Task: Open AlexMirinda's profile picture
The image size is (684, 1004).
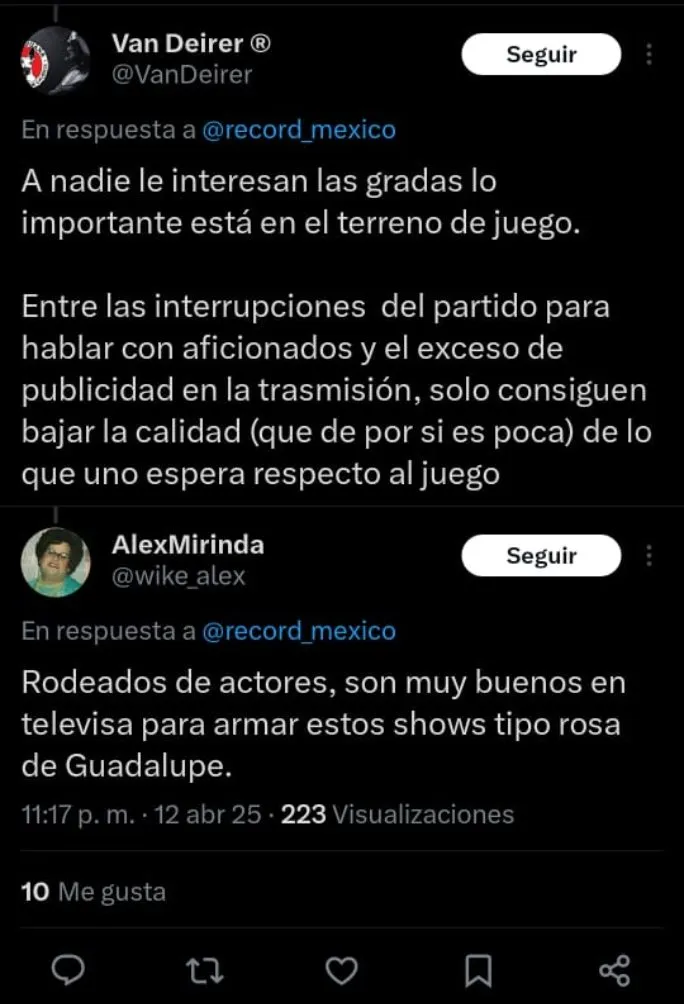Action: pos(55,562)
